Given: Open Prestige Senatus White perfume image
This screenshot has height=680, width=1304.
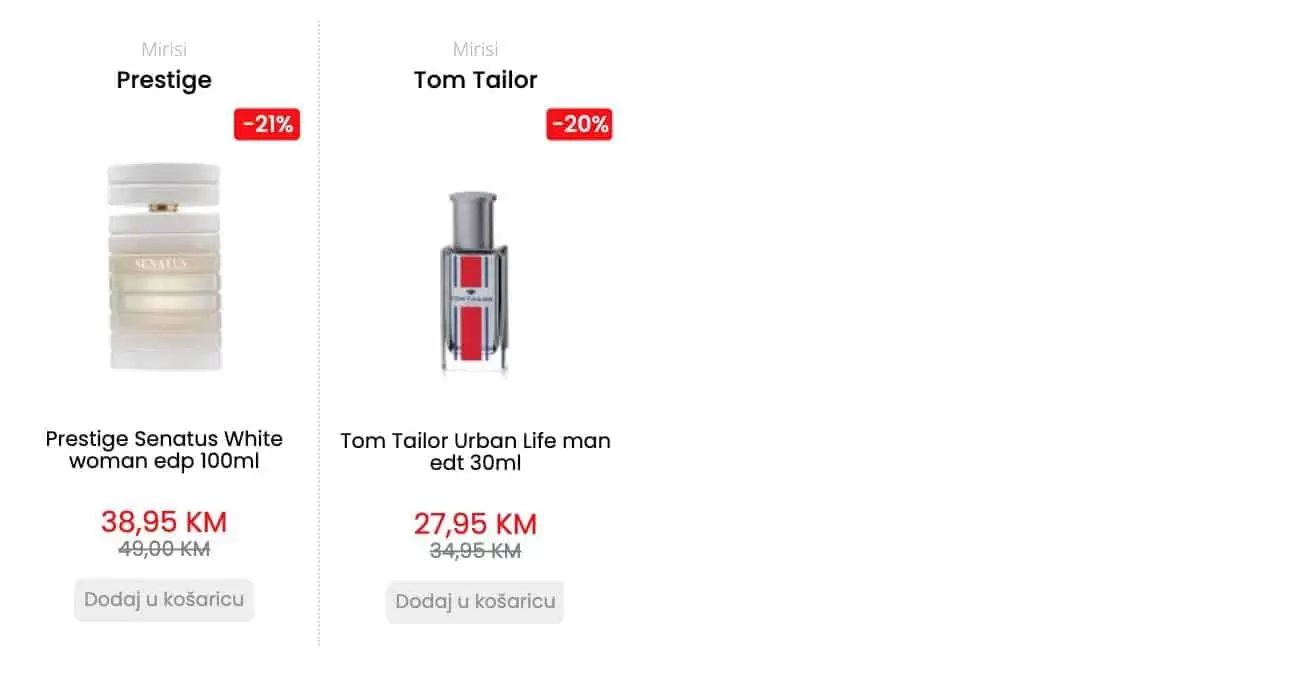Looking at the screenshot, I should (x=164, y=268).
